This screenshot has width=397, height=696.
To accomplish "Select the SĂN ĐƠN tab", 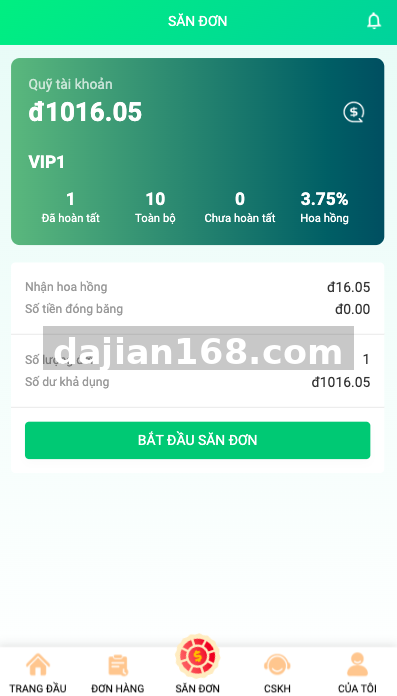I will 198,664.
